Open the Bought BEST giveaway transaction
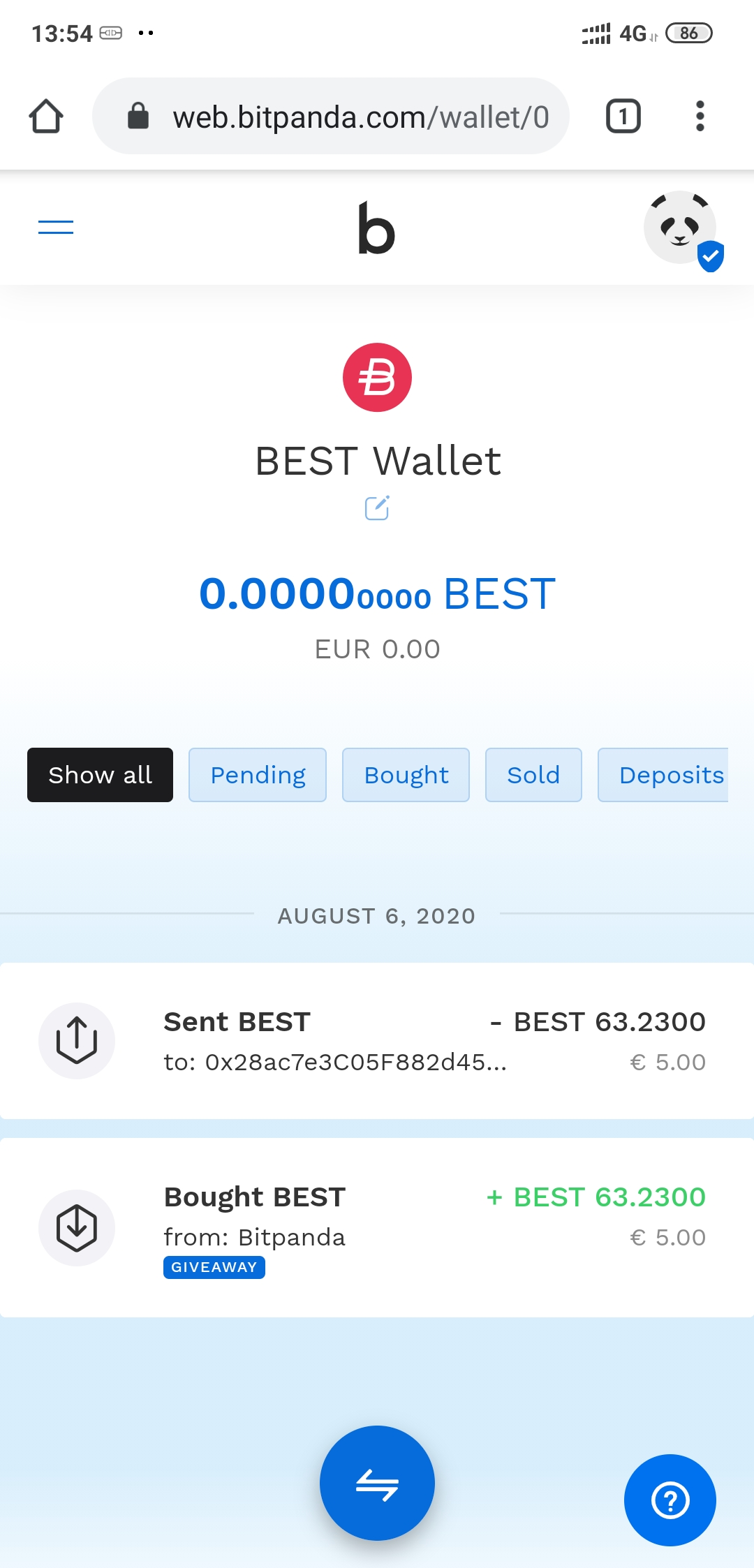754x1568 pixels. 377,1227
